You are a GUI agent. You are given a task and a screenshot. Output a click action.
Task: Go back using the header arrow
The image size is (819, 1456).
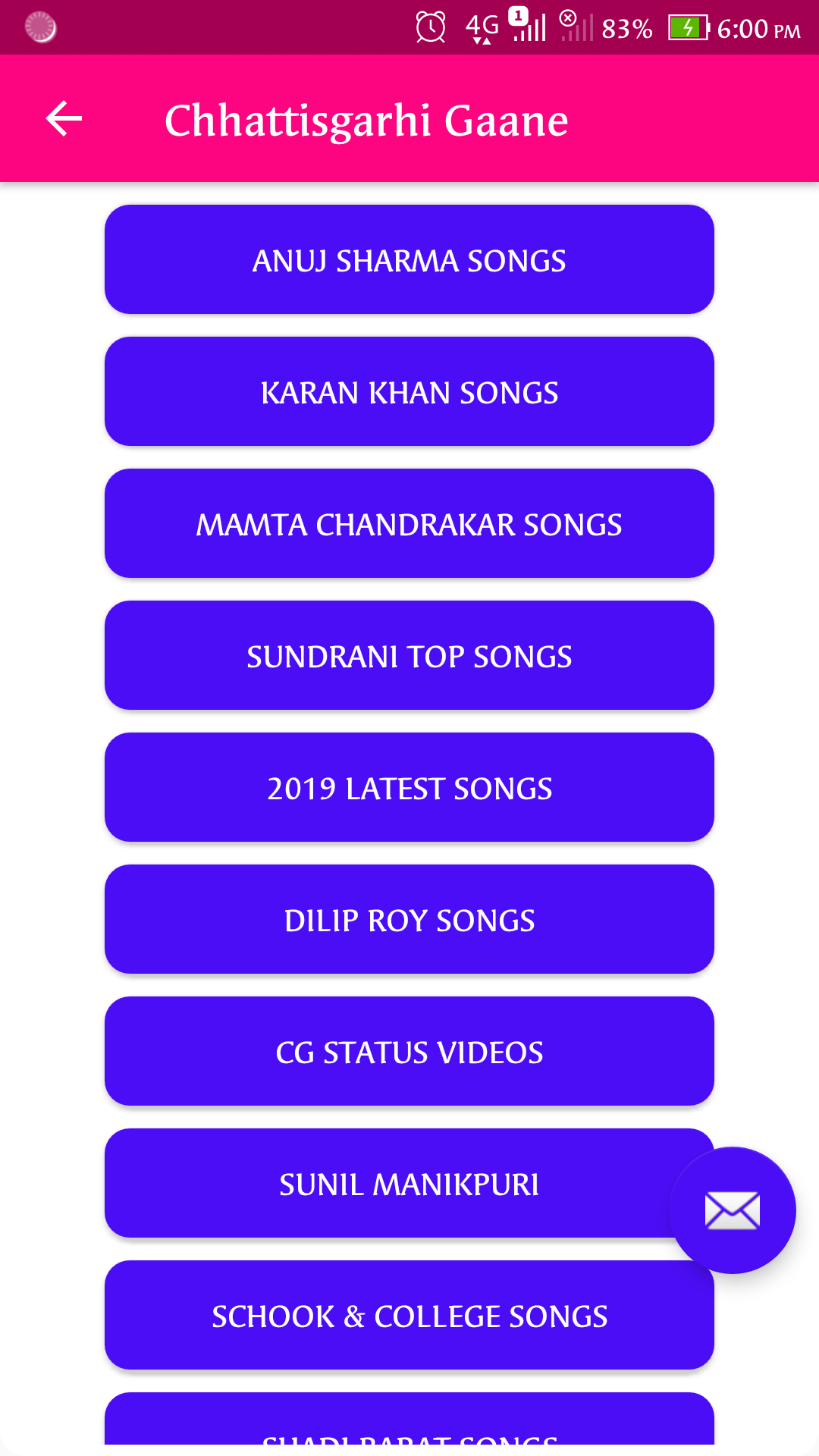coord(64,119)
